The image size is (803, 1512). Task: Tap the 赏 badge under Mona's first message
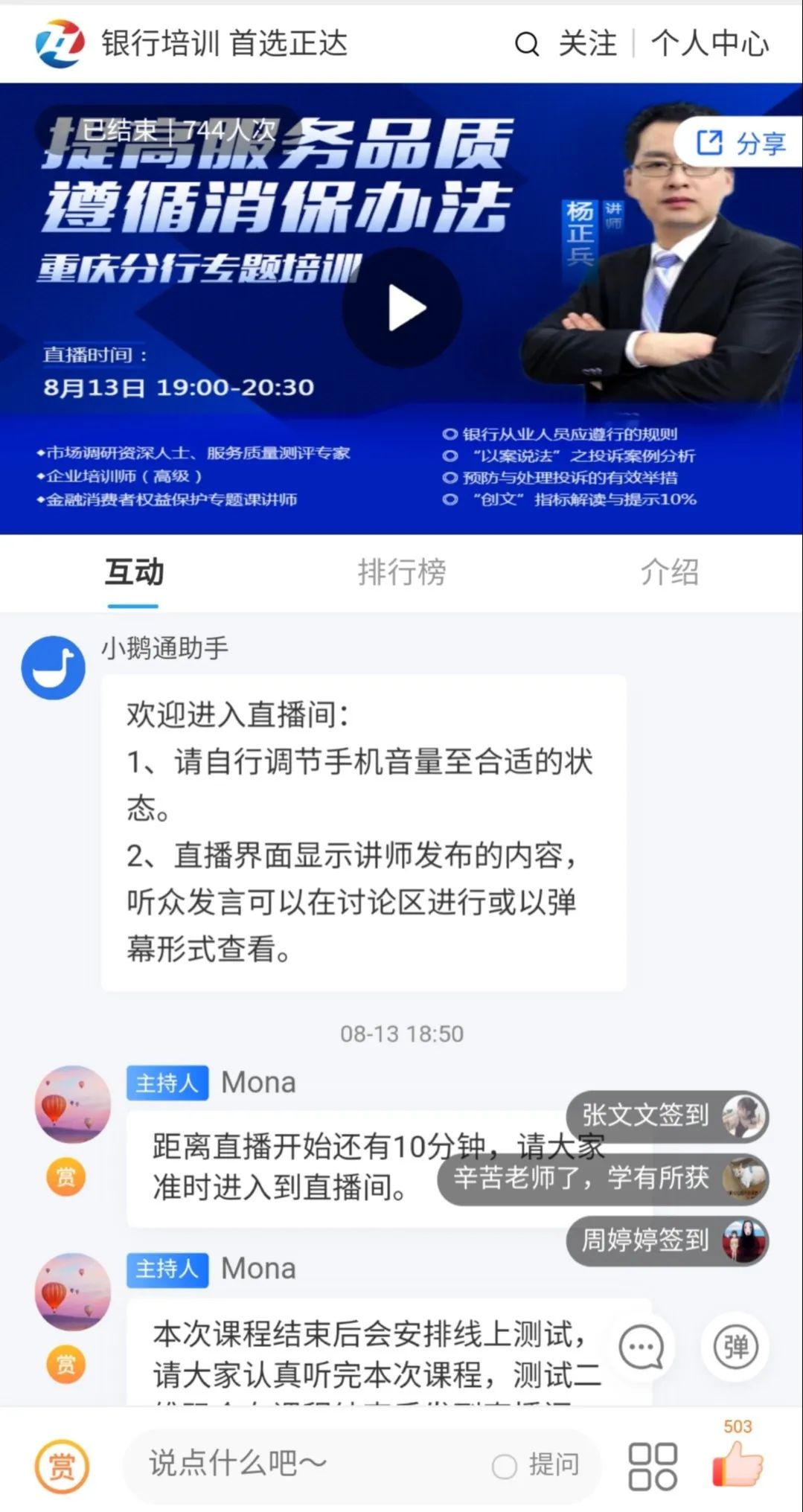(x=65, y=1177)
